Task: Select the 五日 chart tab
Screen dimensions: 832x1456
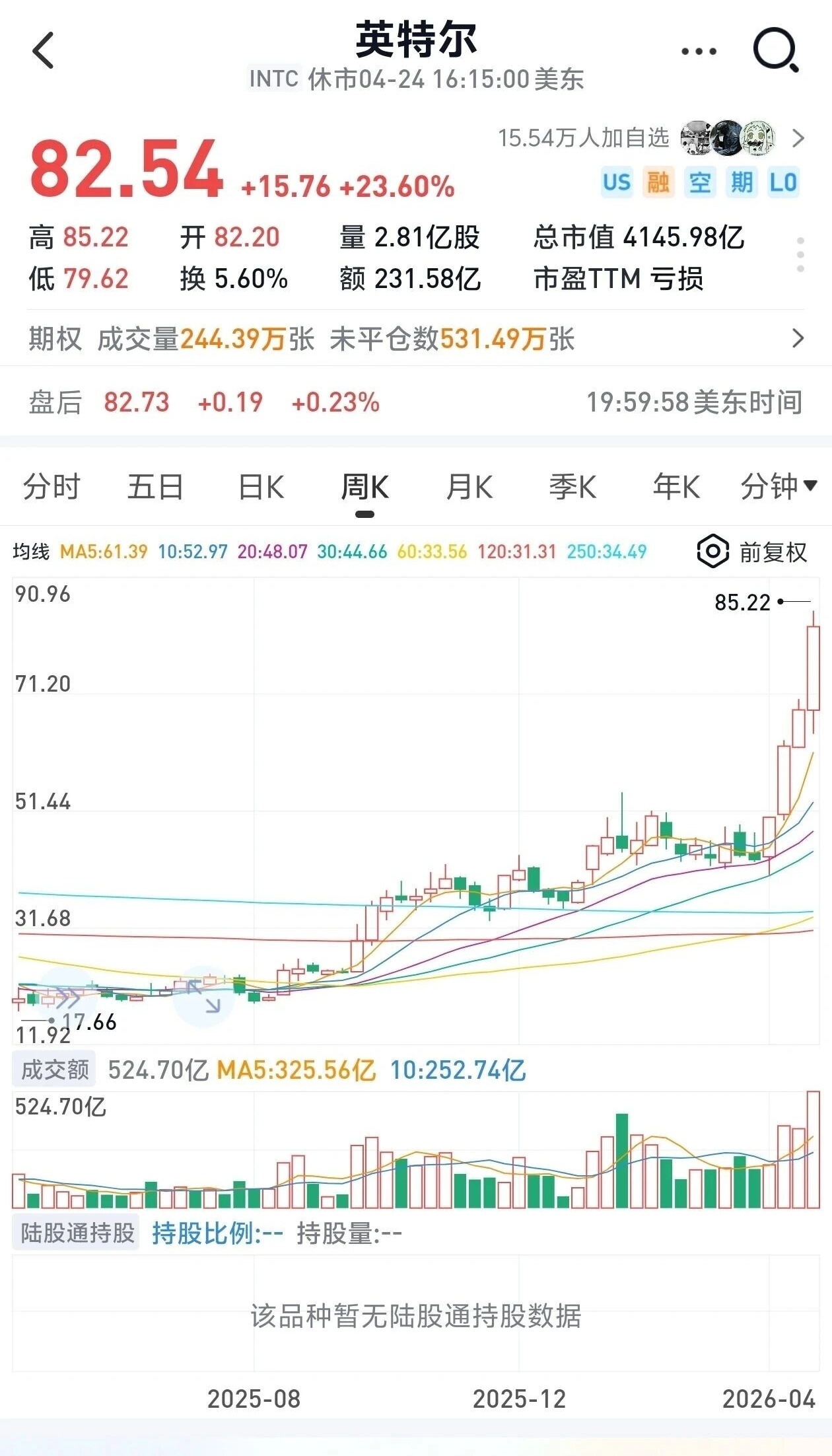Action: pyautogui.click(x=155, y=488)
